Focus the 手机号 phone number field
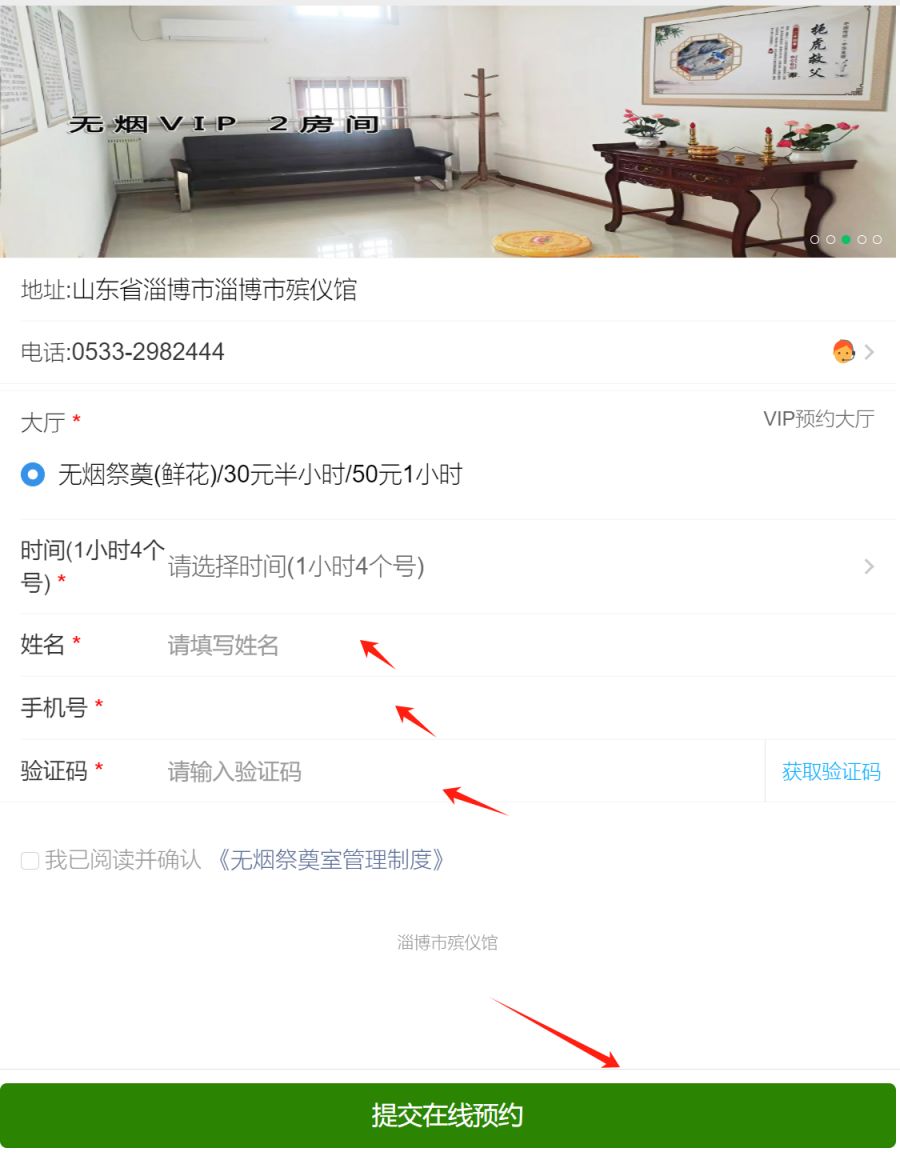 (450, 709)
